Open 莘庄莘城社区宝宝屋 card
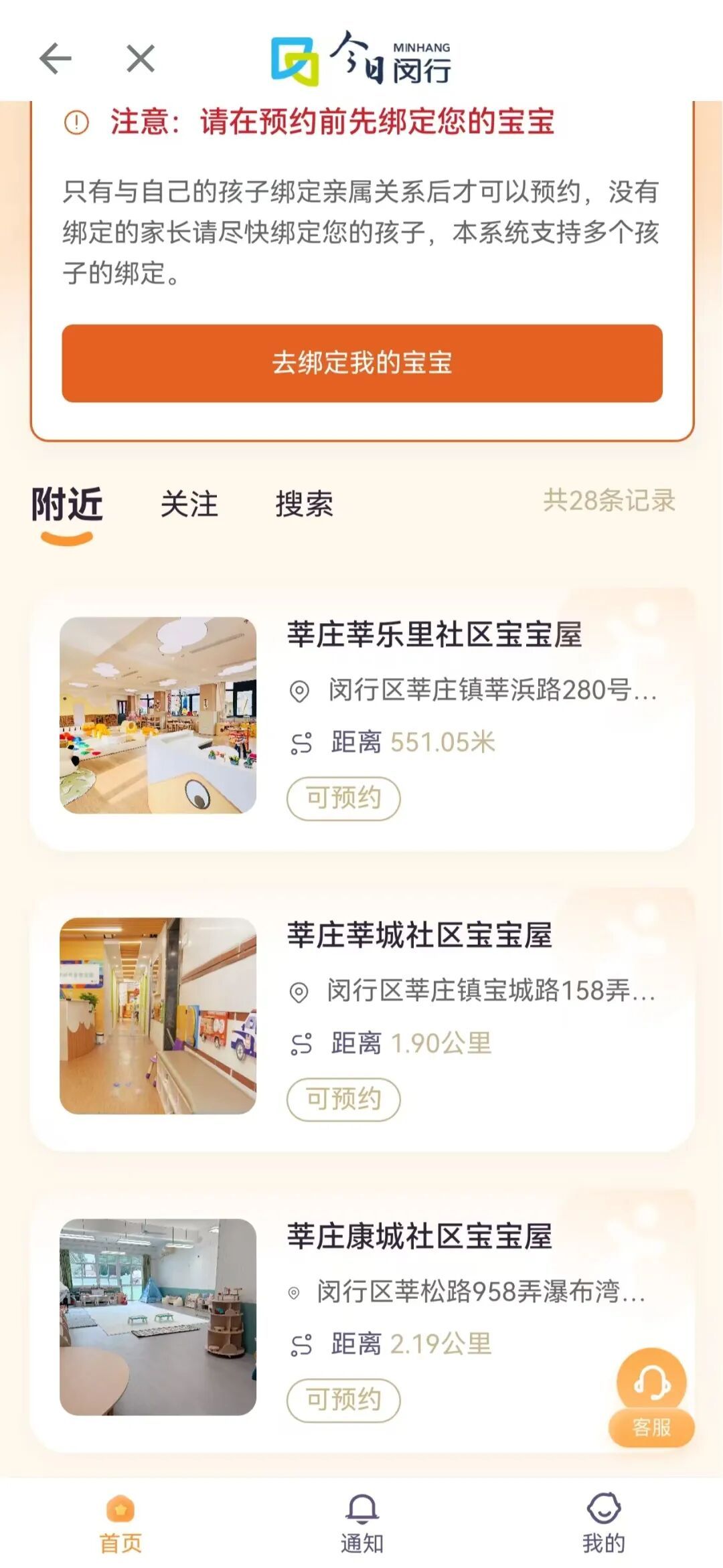Viewport: 723px width, 1568px height. coord(419,935)
